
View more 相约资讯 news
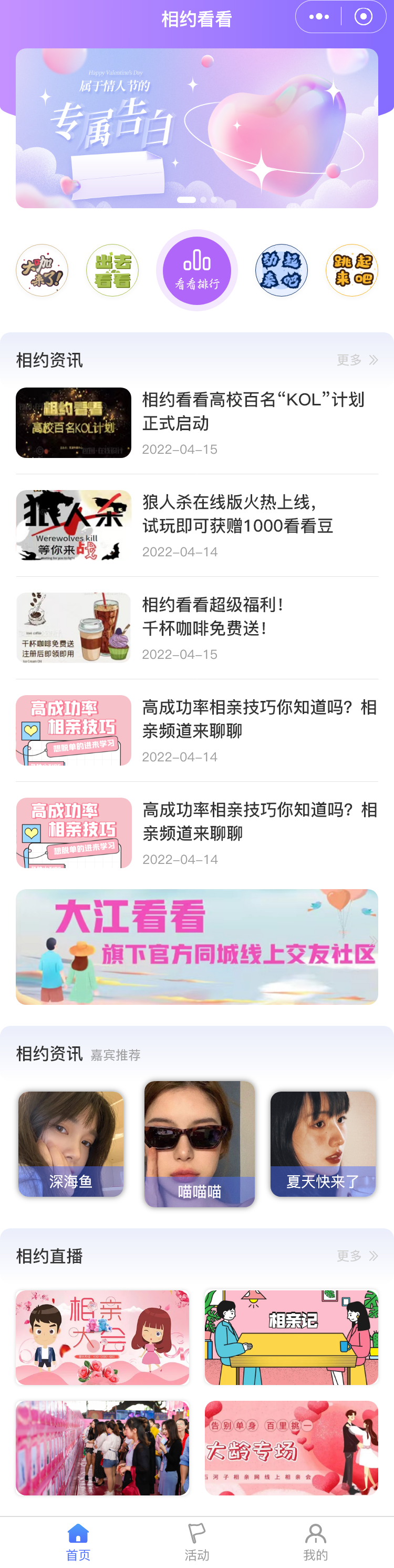coord(358,360)
